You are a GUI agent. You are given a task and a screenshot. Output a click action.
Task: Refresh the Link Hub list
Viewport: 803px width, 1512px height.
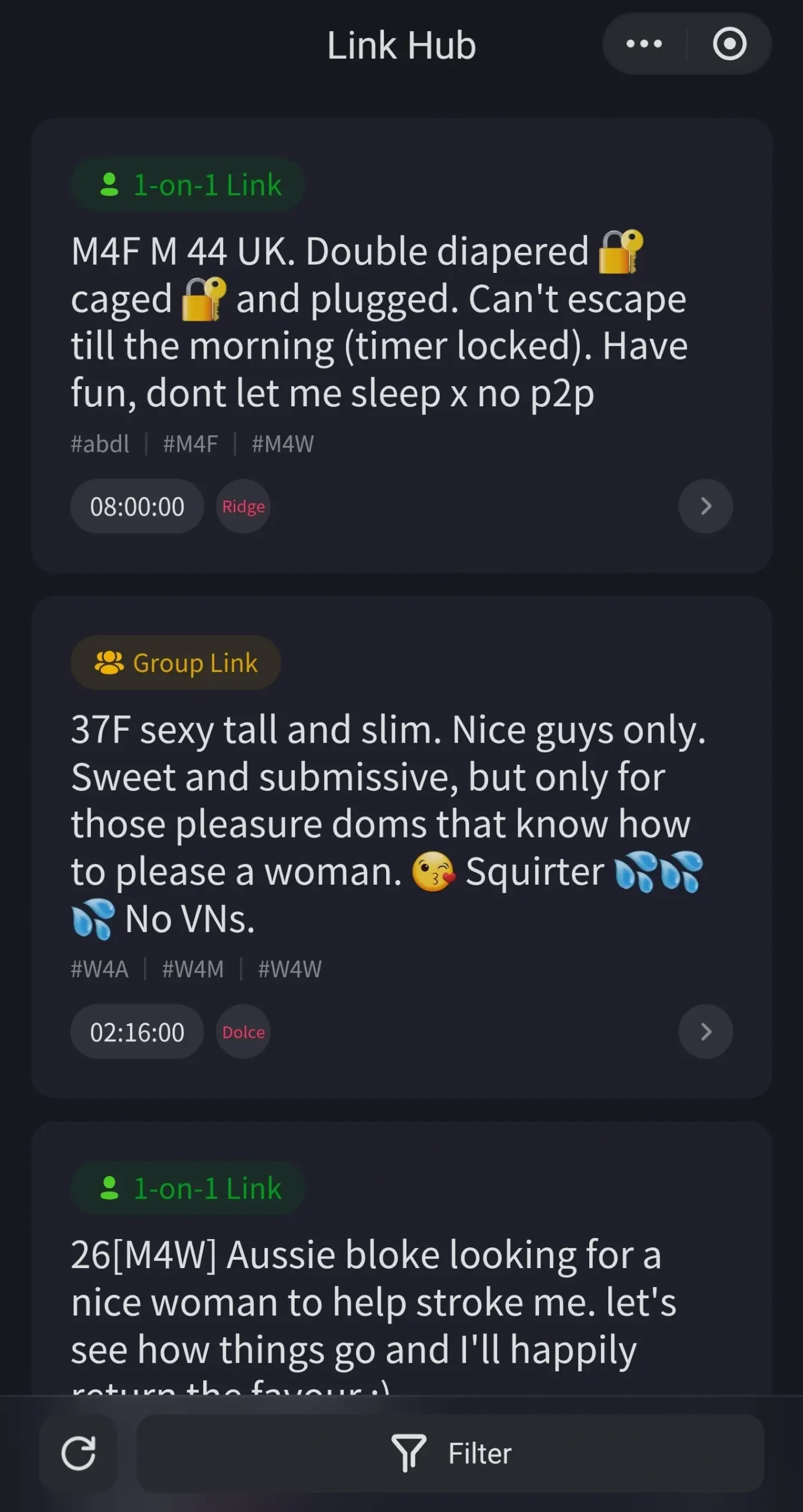click(79, 1454)
